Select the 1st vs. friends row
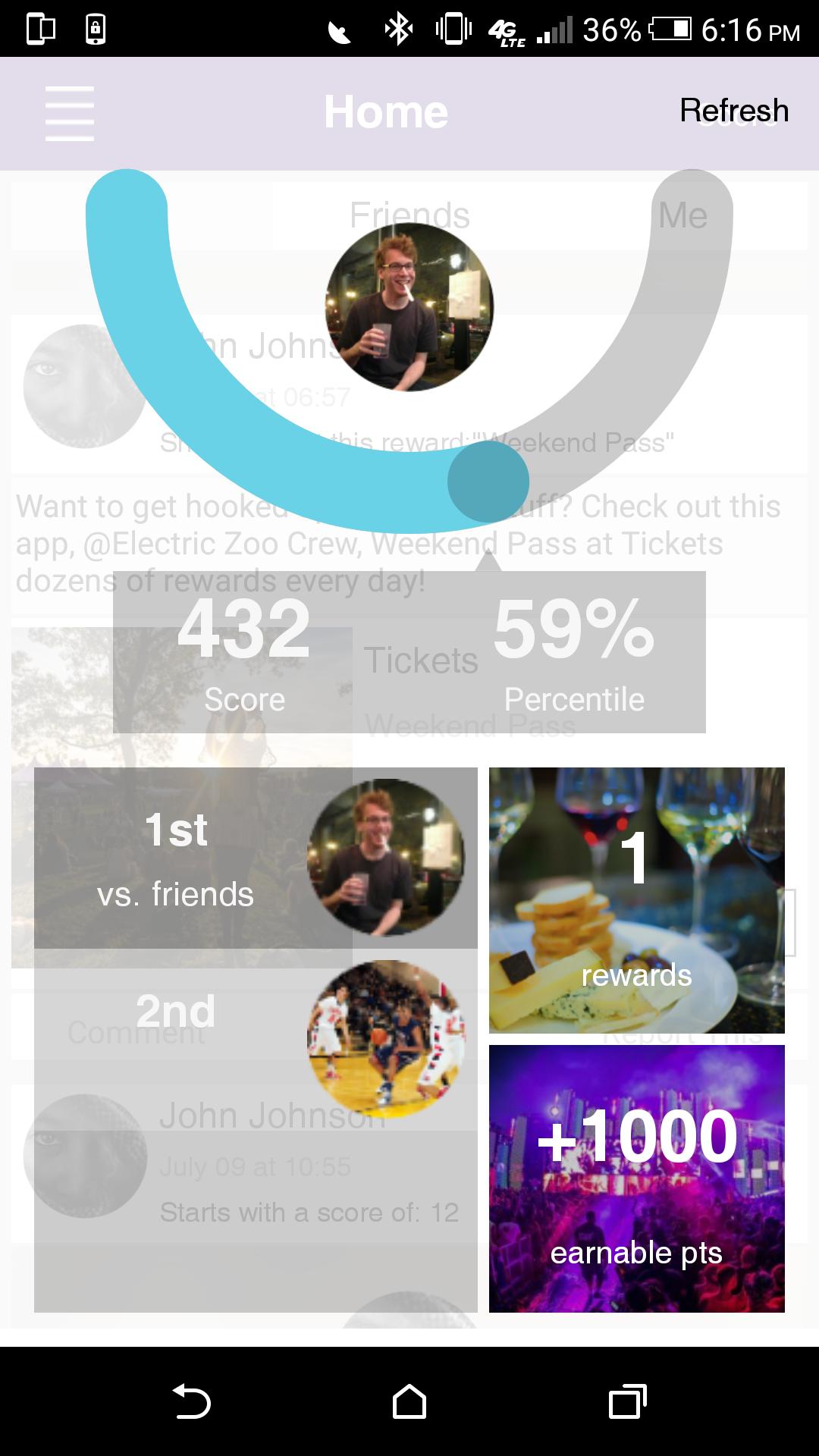 pyautogui.click(x=255, y=858)
